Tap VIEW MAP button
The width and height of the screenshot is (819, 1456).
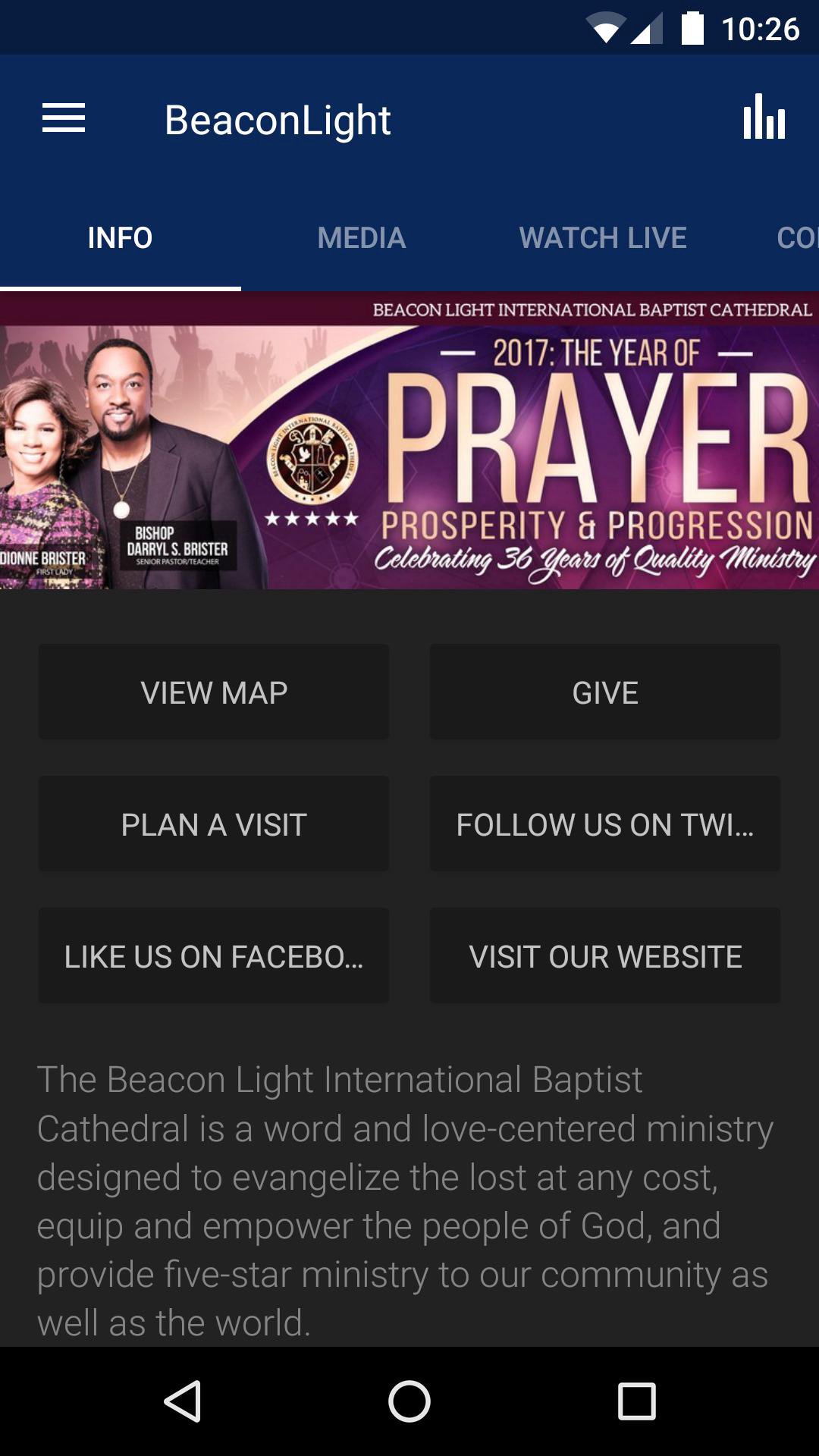[x=213, y=691]
